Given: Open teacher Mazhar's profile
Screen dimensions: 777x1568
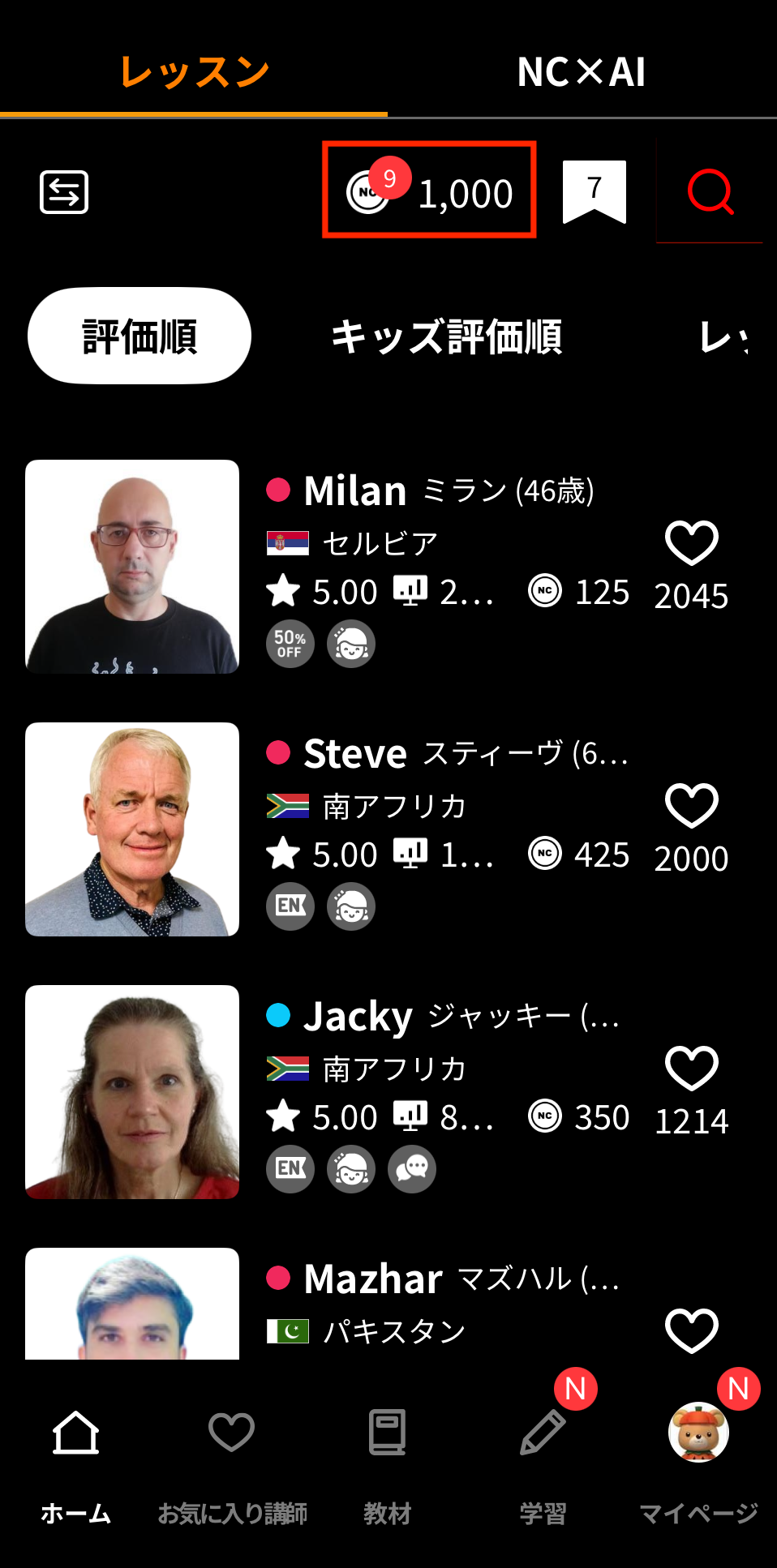Looking at the screenshot, I should (132, 1304).
